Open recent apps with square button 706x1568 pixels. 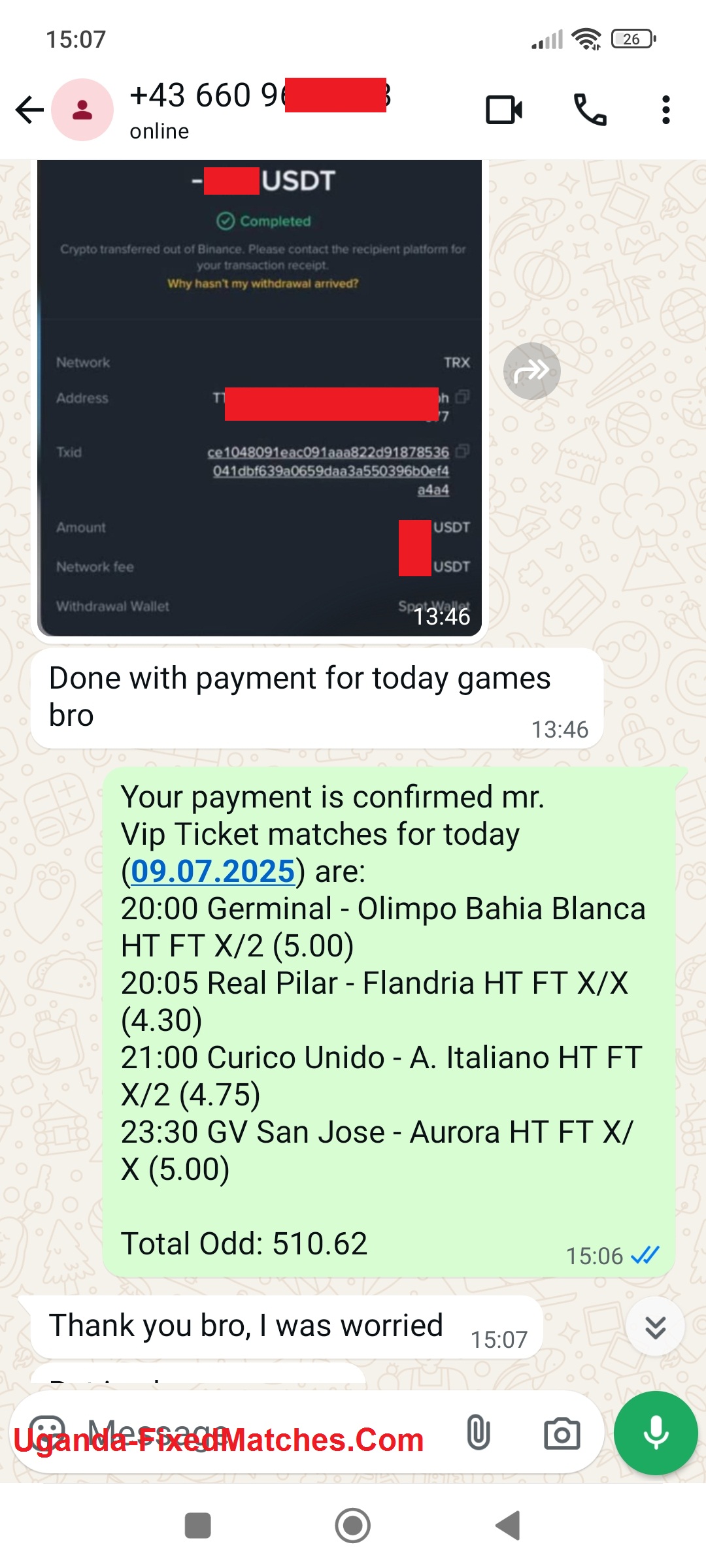198,1526
